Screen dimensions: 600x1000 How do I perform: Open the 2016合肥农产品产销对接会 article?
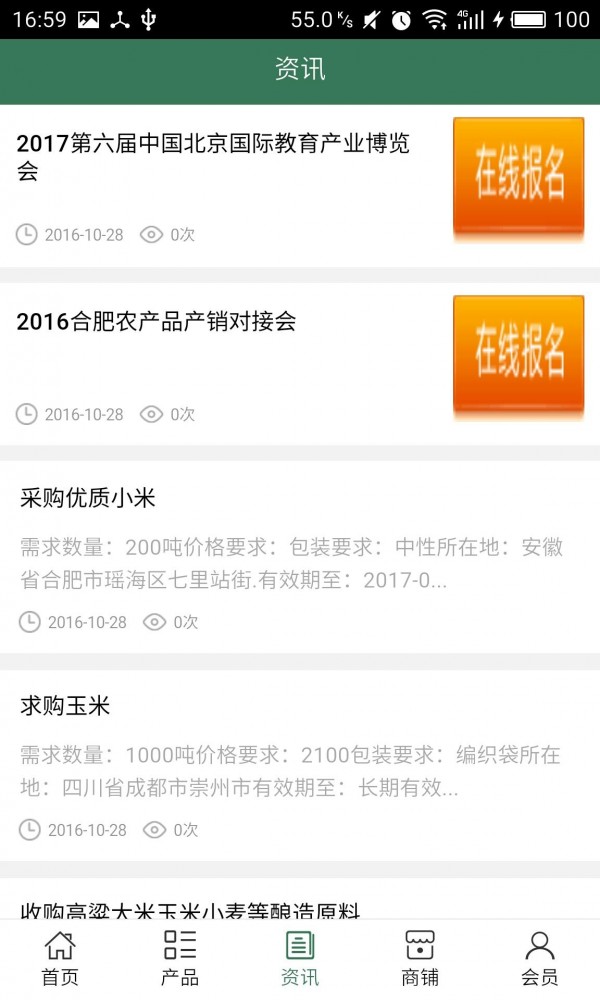156,322
